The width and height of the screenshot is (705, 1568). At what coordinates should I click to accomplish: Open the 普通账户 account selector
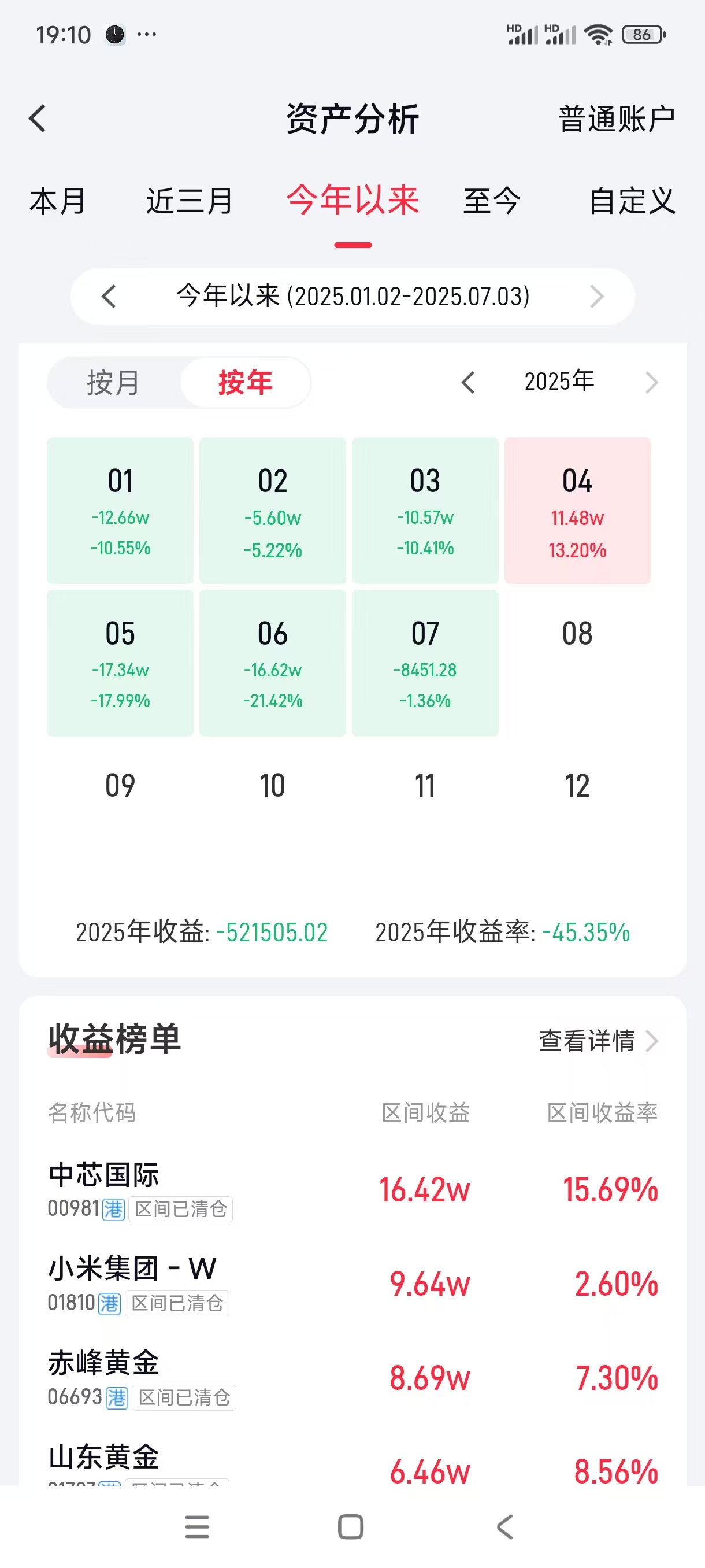[616, 118]
